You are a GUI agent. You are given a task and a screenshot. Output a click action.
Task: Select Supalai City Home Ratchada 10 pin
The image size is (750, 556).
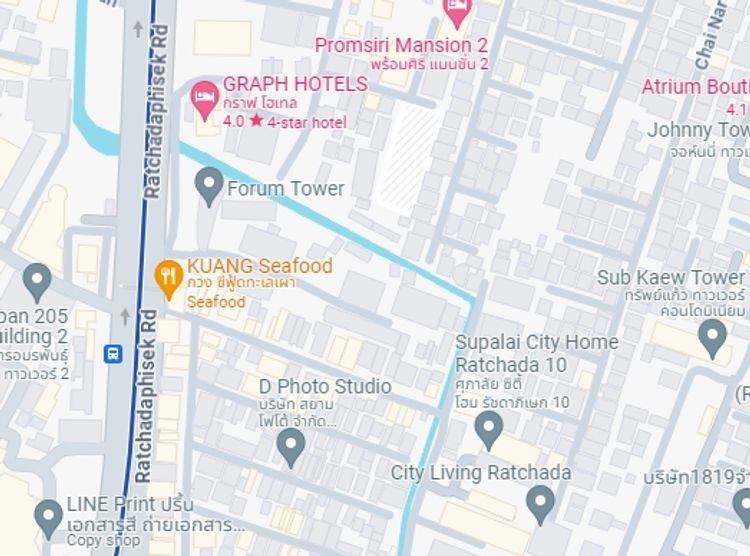[489, 430]
